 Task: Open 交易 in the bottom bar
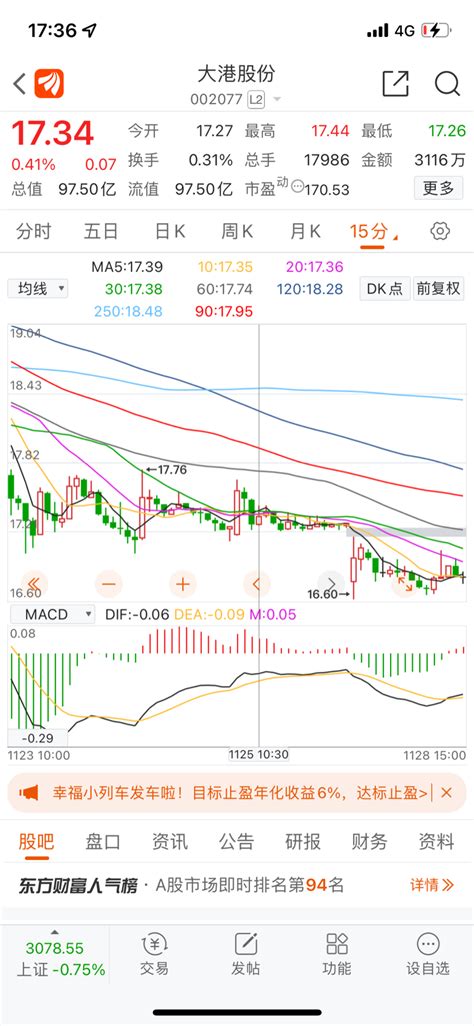pyautogui.click(x=155, y=955)
